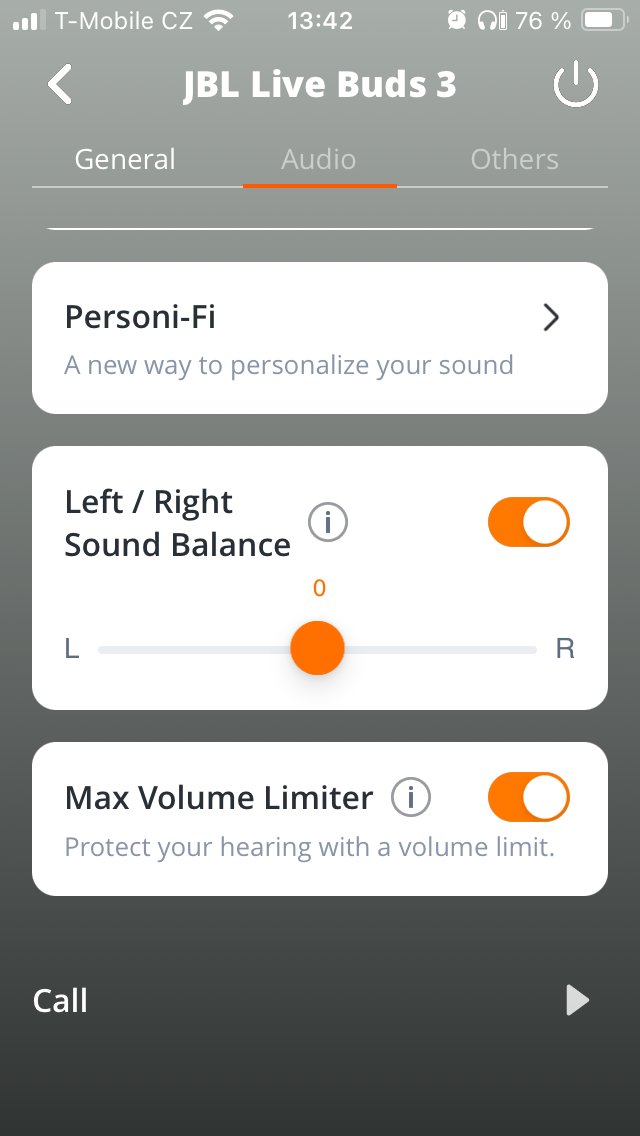Screen dimensions: 640x1136
Task: Show info about Left / Right Sound Balance
Action: 327,522
